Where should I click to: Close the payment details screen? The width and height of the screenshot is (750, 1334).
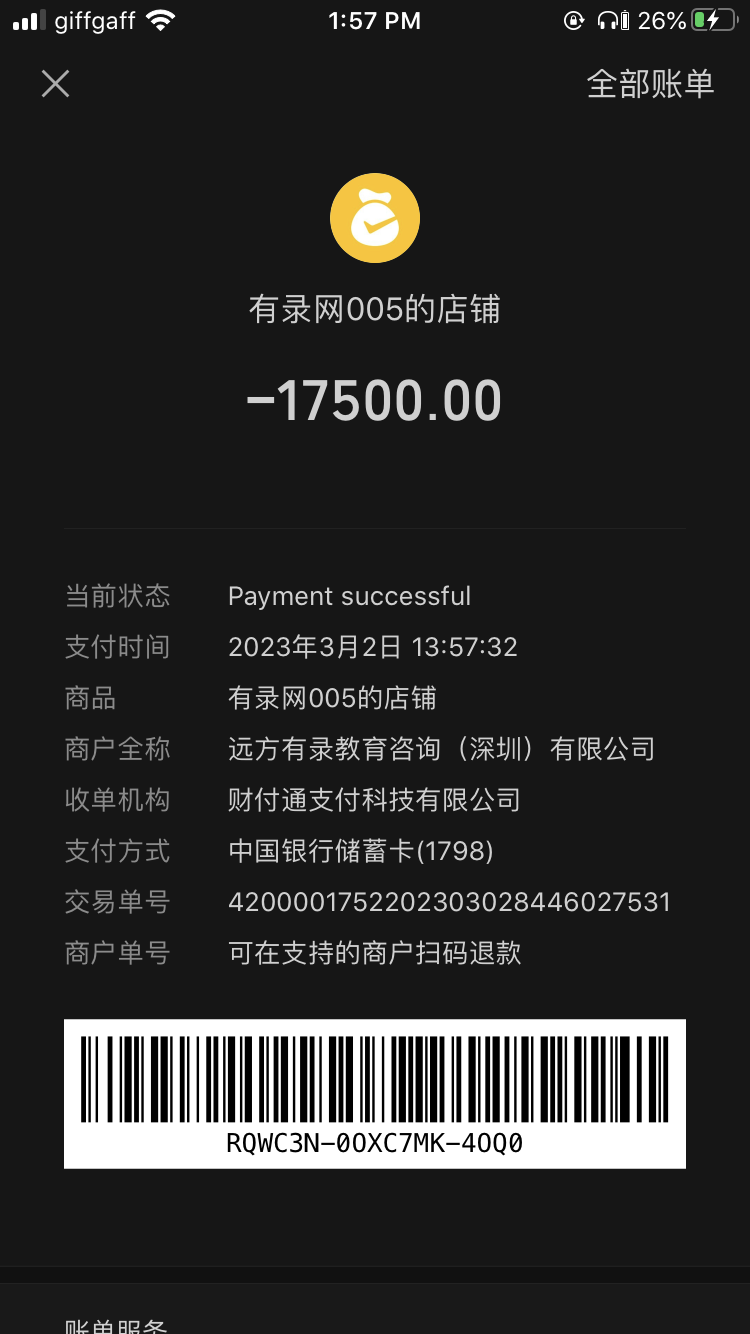coord(55,84)
